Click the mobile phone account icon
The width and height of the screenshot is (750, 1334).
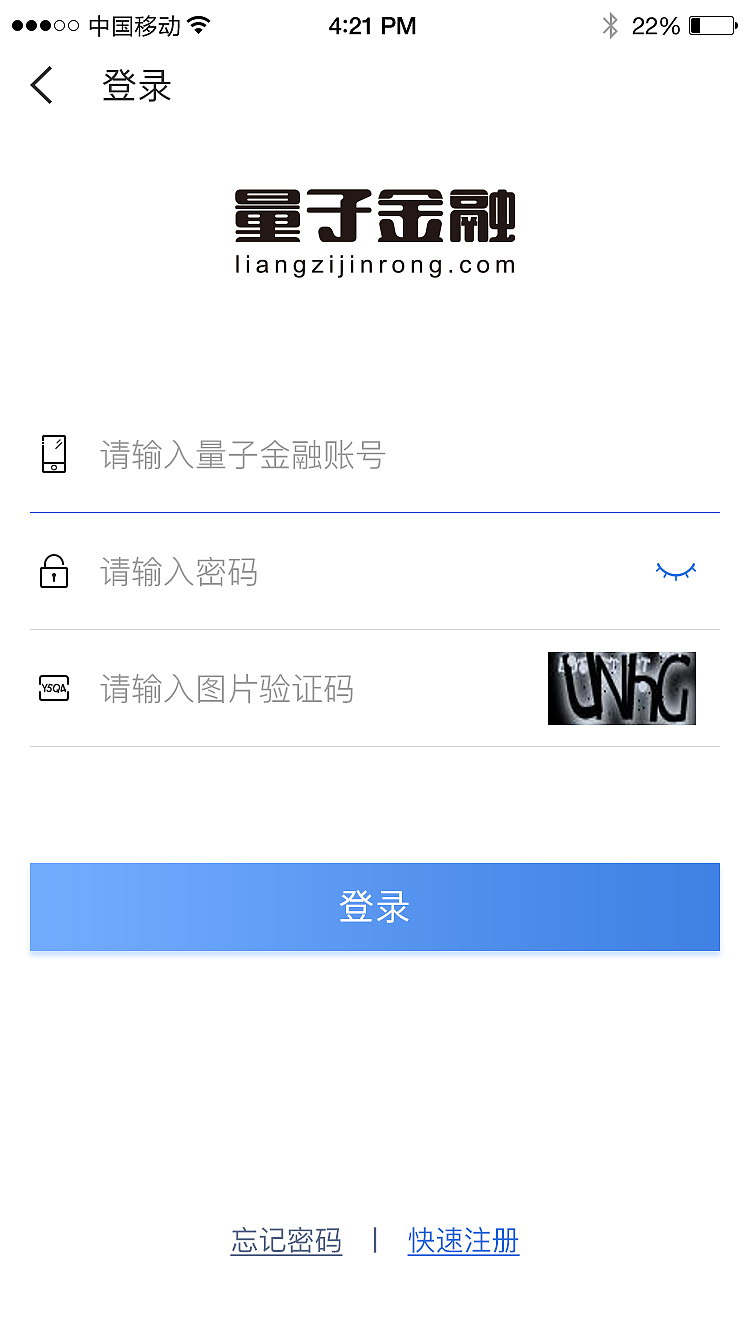click(x=53, y=454)
